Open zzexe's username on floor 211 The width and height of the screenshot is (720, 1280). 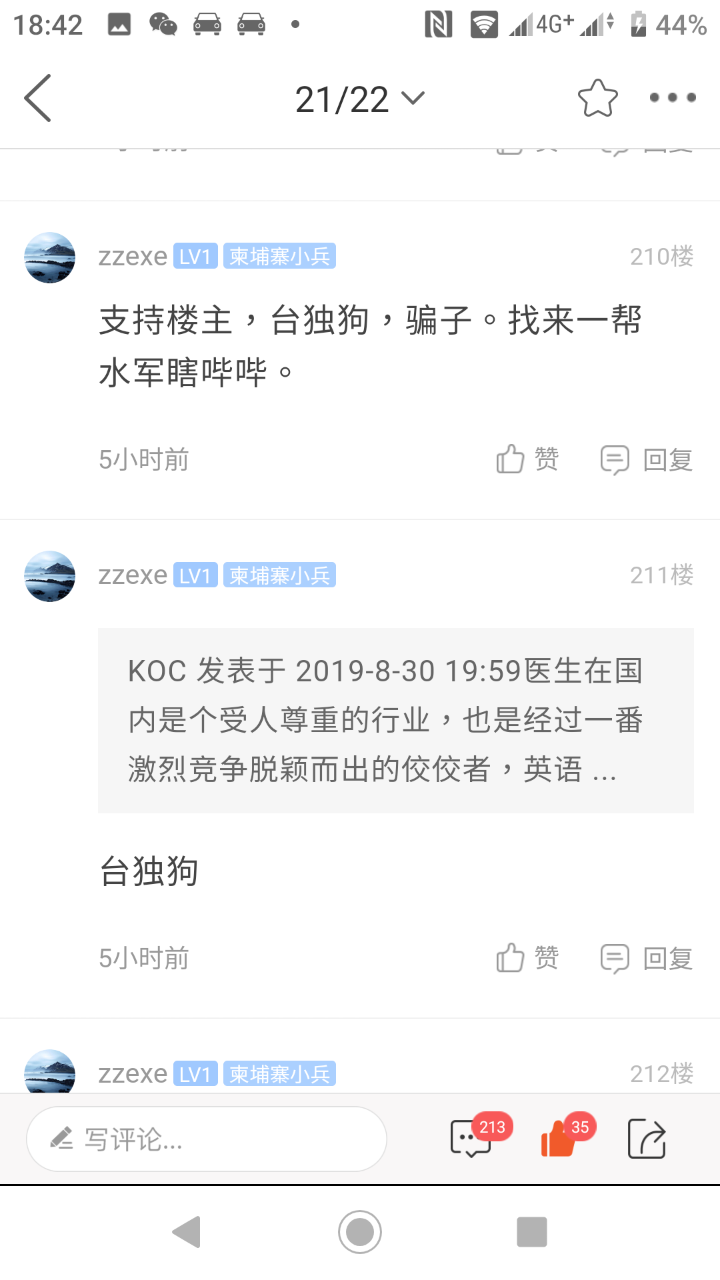pos(133,575)
